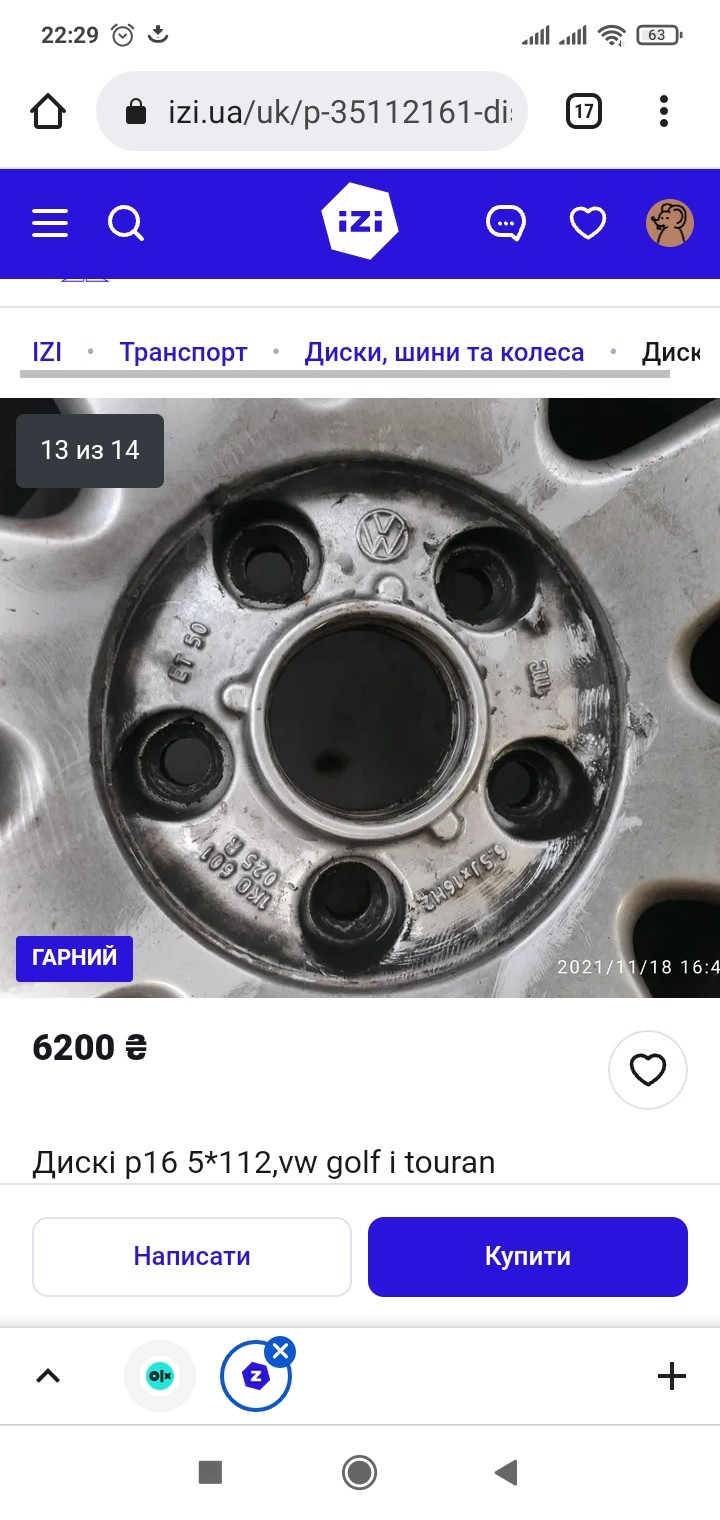
Task: Open the user profile avatar
Action: (669, 223)
